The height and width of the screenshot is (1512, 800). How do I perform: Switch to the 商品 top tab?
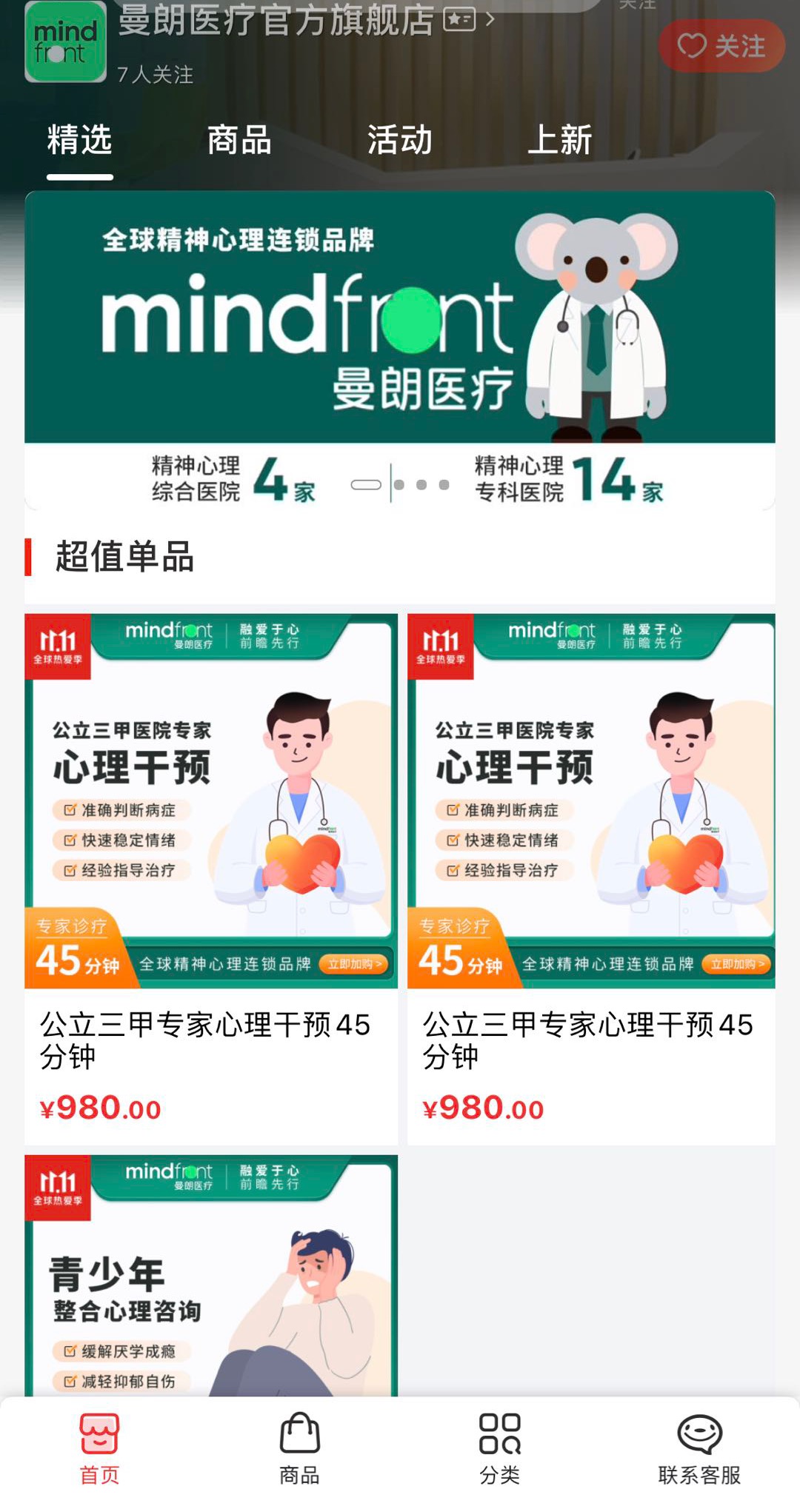239,140
